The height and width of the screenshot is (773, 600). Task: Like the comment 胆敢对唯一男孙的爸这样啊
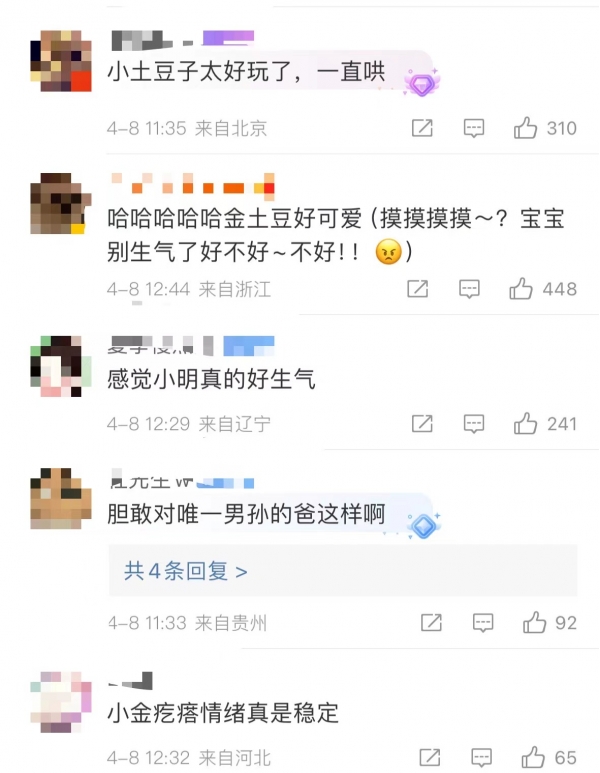(x=534, y=622)
